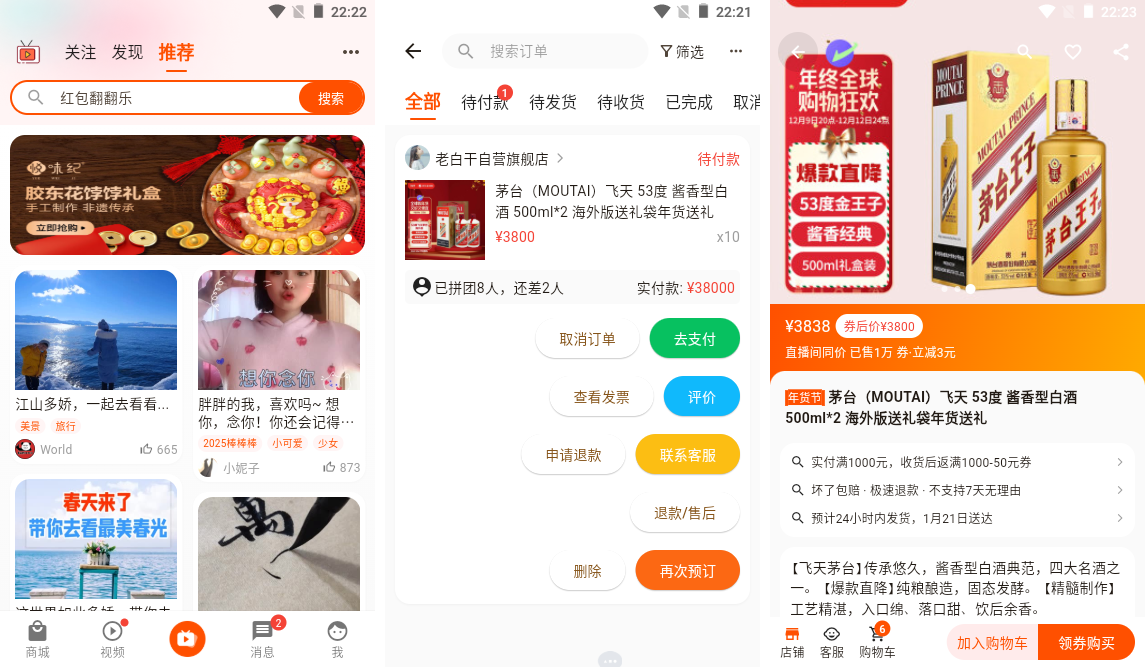This screenshot has height=667, width=1145.
Task: Tap the 联系客服 button
Action: [x=687, y=455]
